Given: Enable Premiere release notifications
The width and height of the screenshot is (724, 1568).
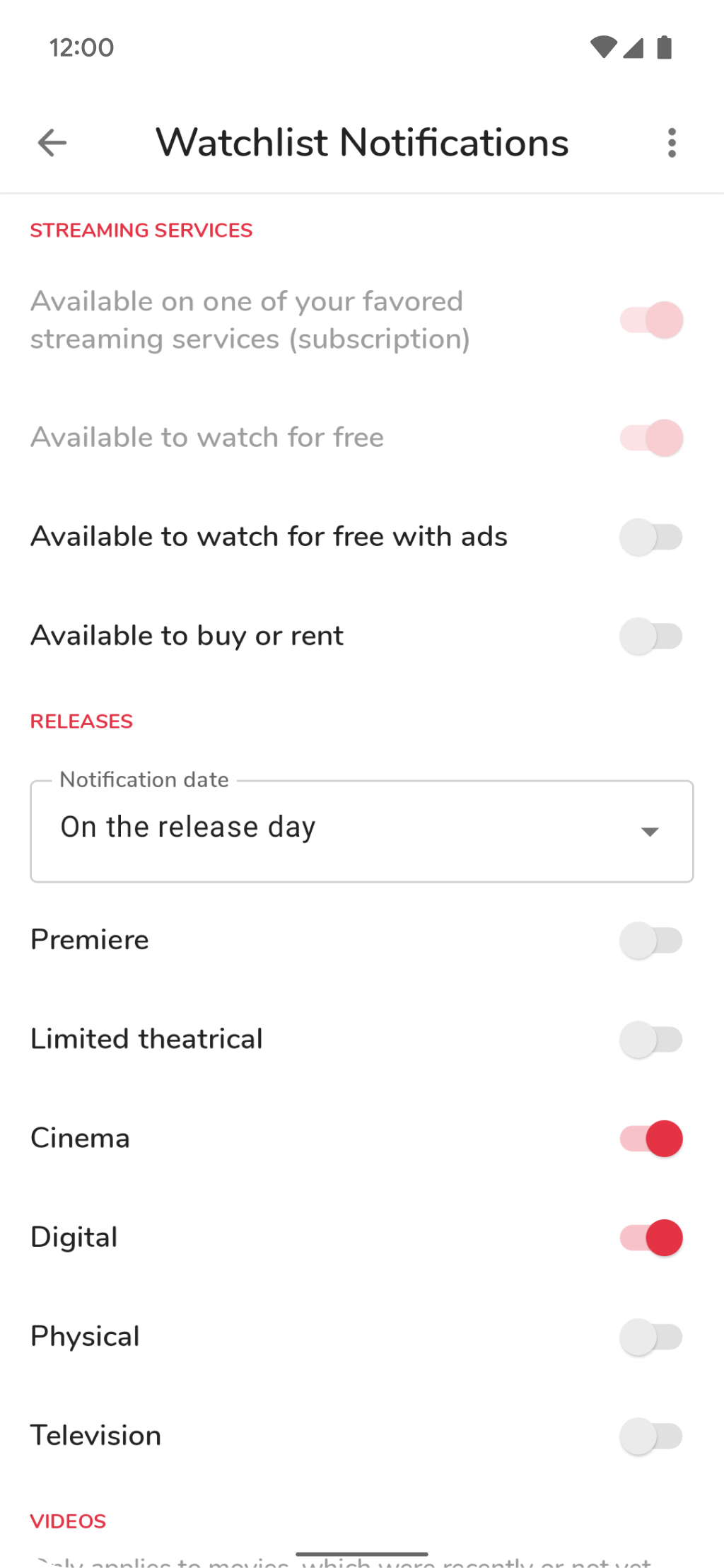Looking at the screenshot, I should pyautogui.click(x=651, y=940).
